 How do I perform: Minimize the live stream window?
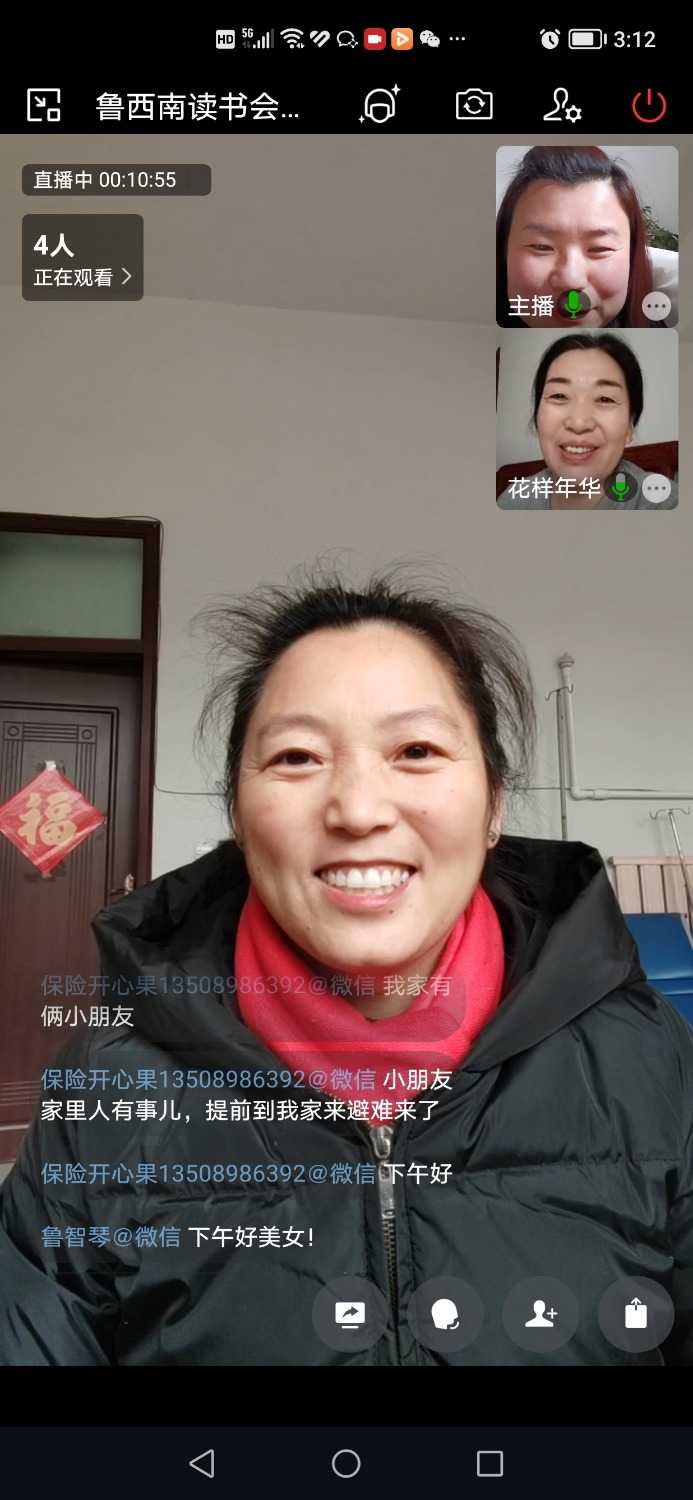click(44, 104)
